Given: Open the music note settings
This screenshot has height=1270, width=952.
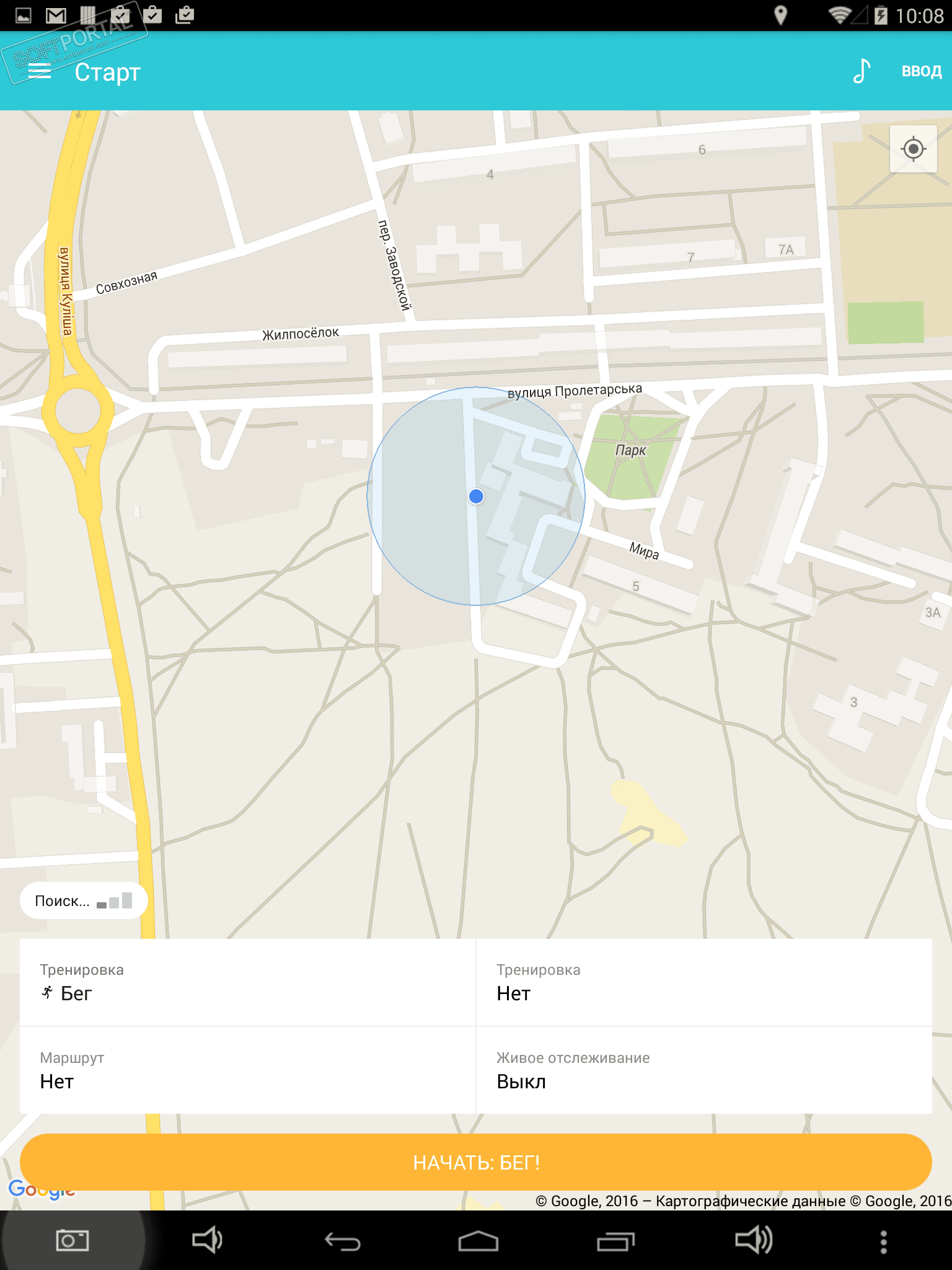Looking at the screenshot, I should point(862,71).
